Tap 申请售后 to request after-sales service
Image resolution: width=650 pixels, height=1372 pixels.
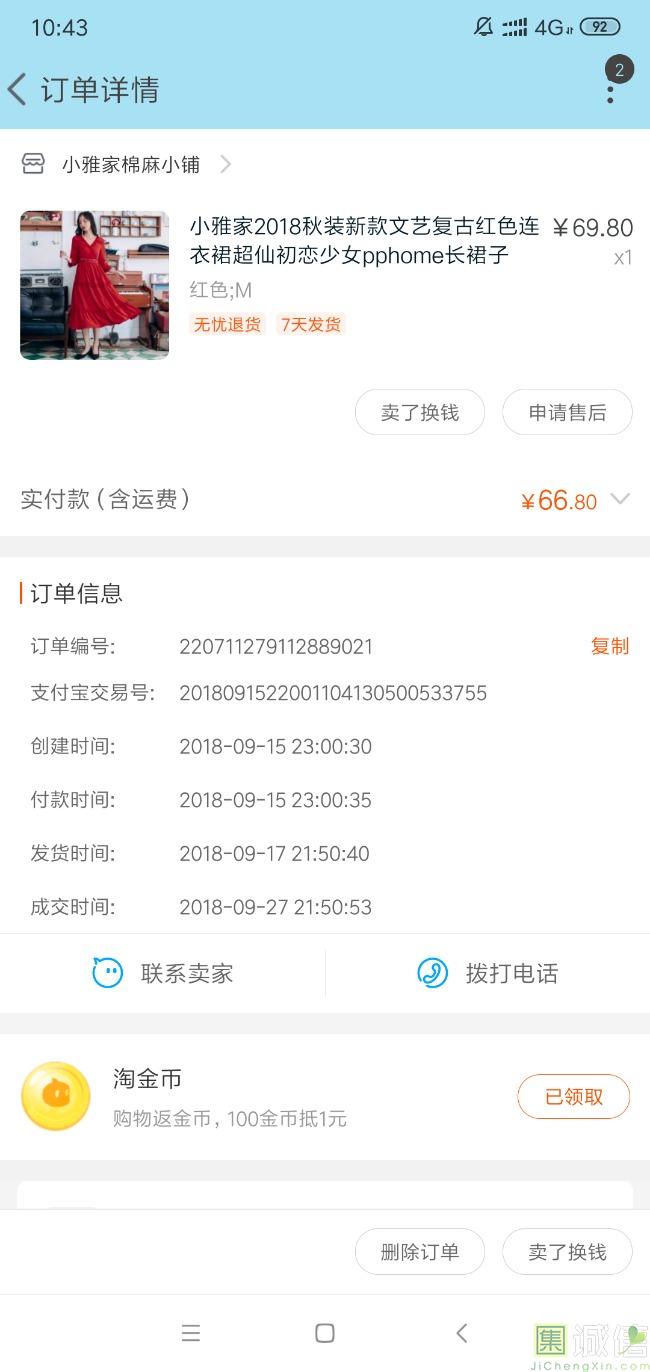coord(567,413)
